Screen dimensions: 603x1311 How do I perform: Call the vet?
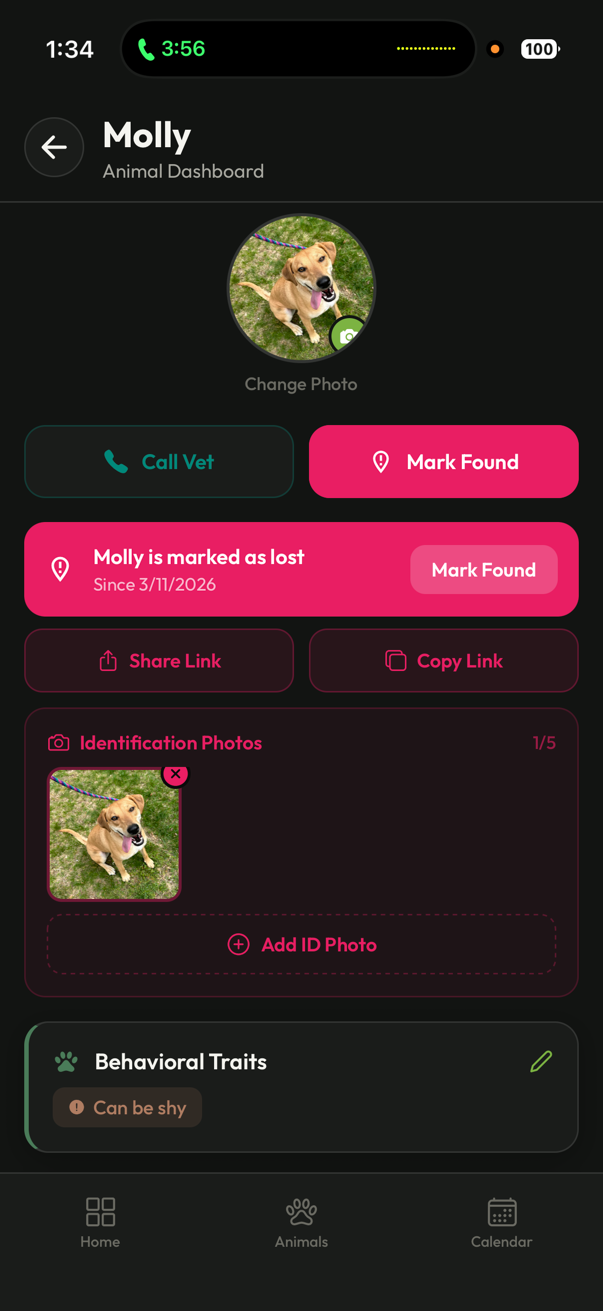(159, 462)
